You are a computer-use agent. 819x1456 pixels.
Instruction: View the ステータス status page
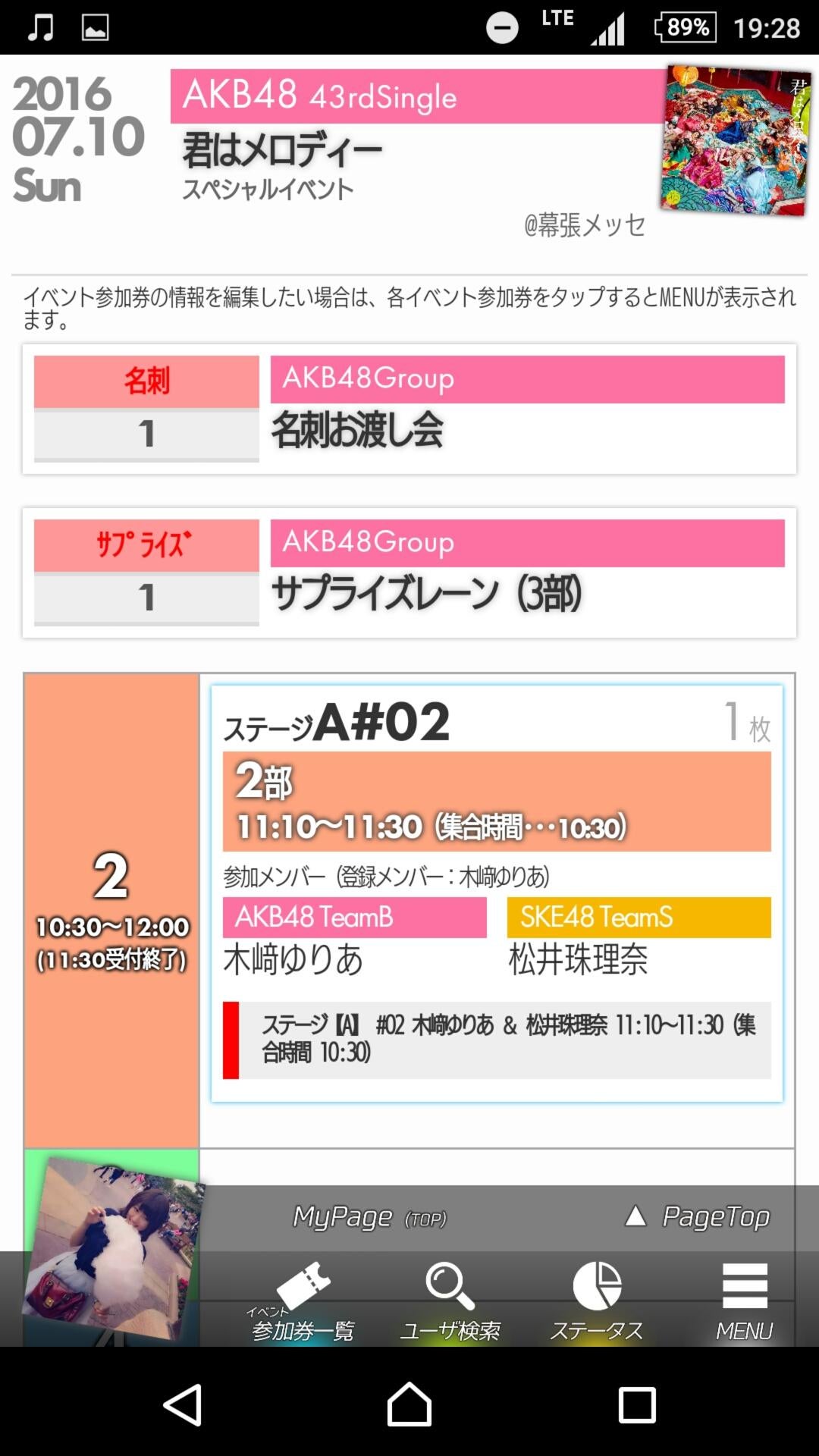click(597, 1301)
